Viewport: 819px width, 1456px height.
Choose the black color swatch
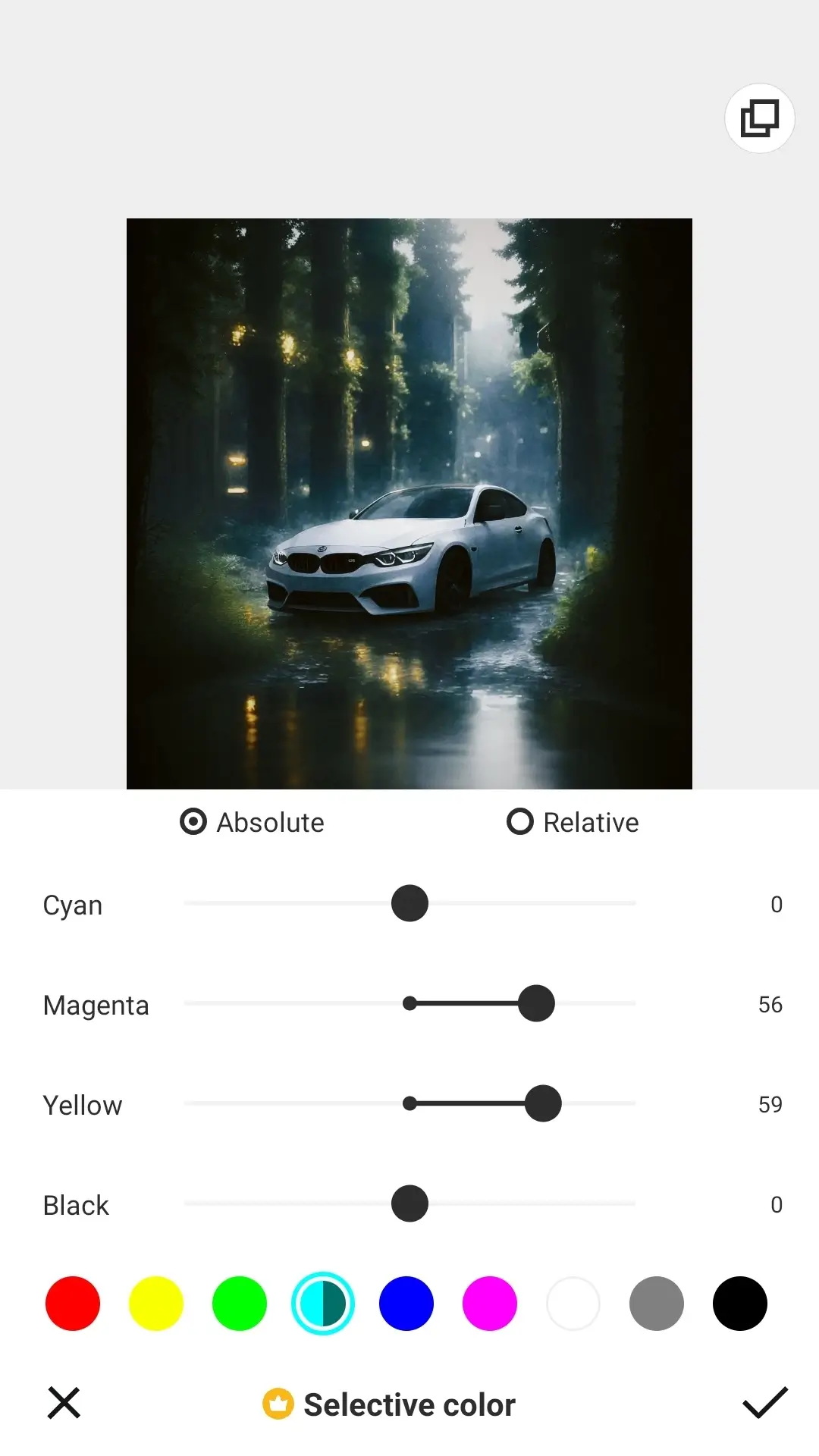point(740,1304)
